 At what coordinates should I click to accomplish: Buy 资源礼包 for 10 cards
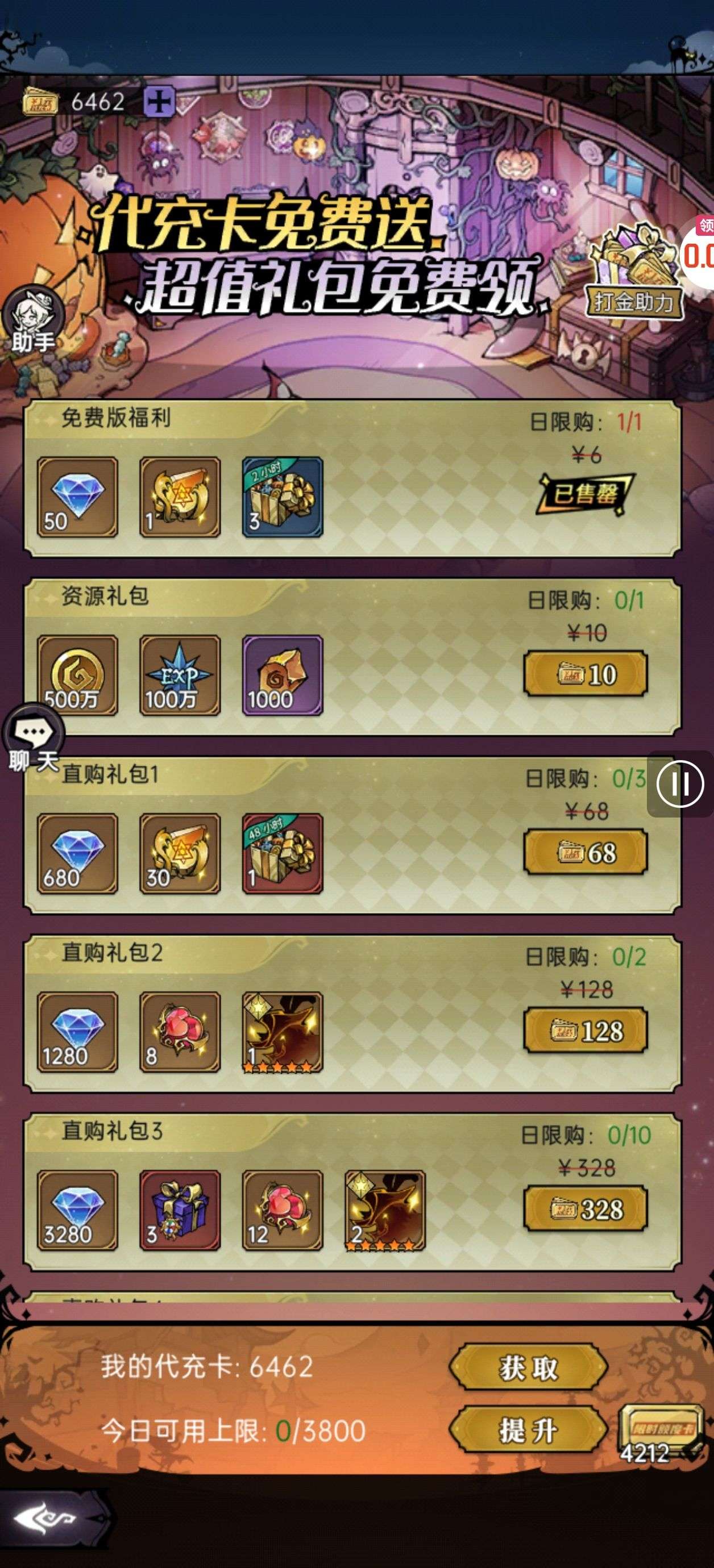click(585, 674)
